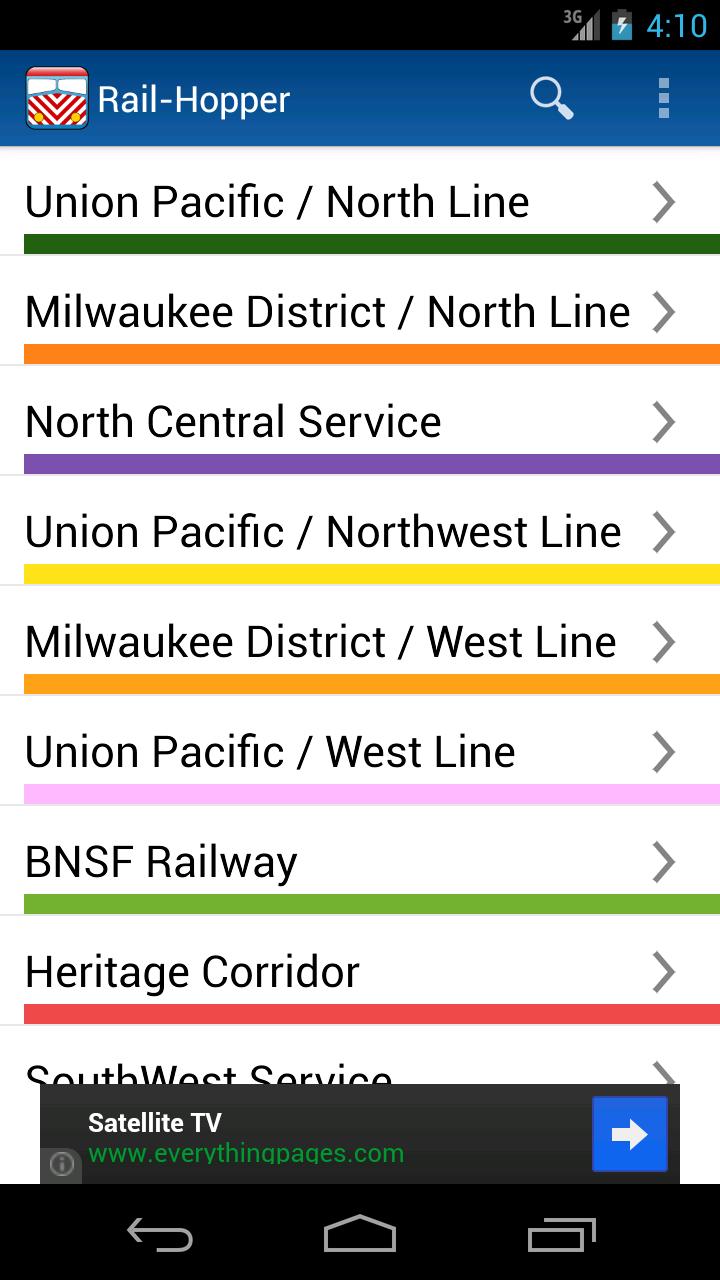
Task: Open Union Pacific / Northwest Line
Action: pyautogui.click(x=360, y=531)
